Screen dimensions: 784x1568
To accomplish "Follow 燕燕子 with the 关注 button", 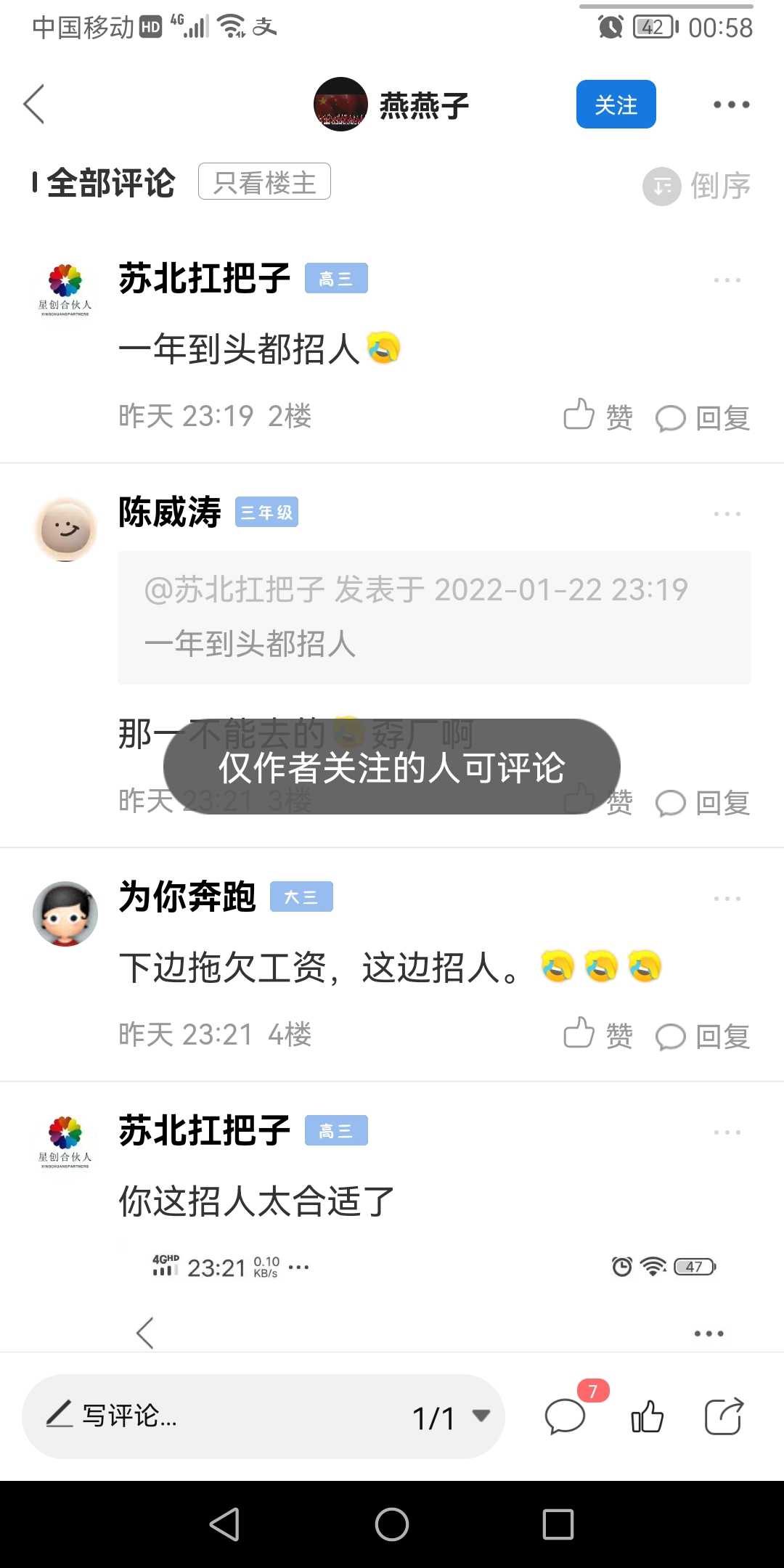I will coord(616,105).
